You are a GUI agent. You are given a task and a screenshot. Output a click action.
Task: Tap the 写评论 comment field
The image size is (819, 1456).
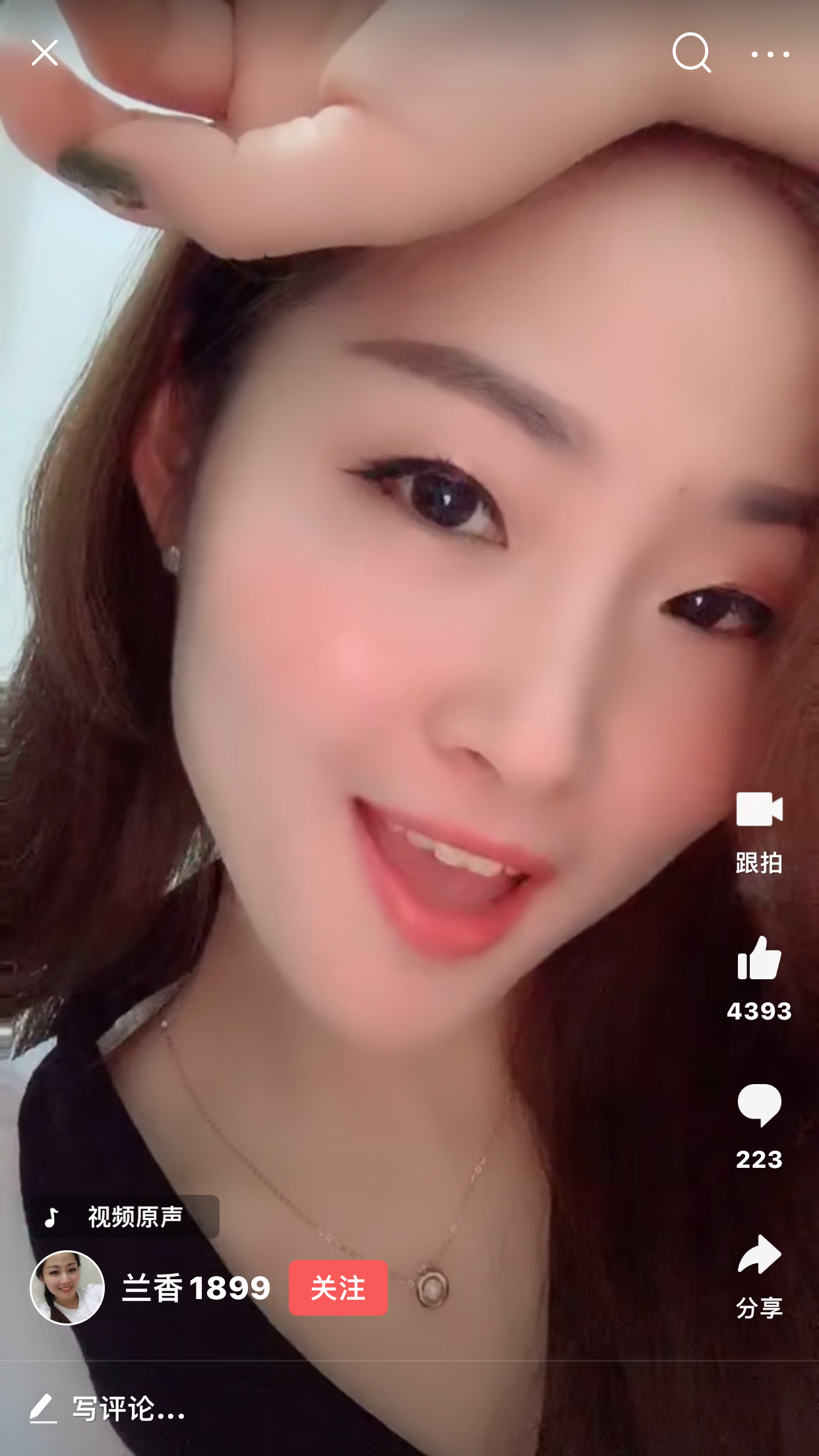(x=409, y=1409)
